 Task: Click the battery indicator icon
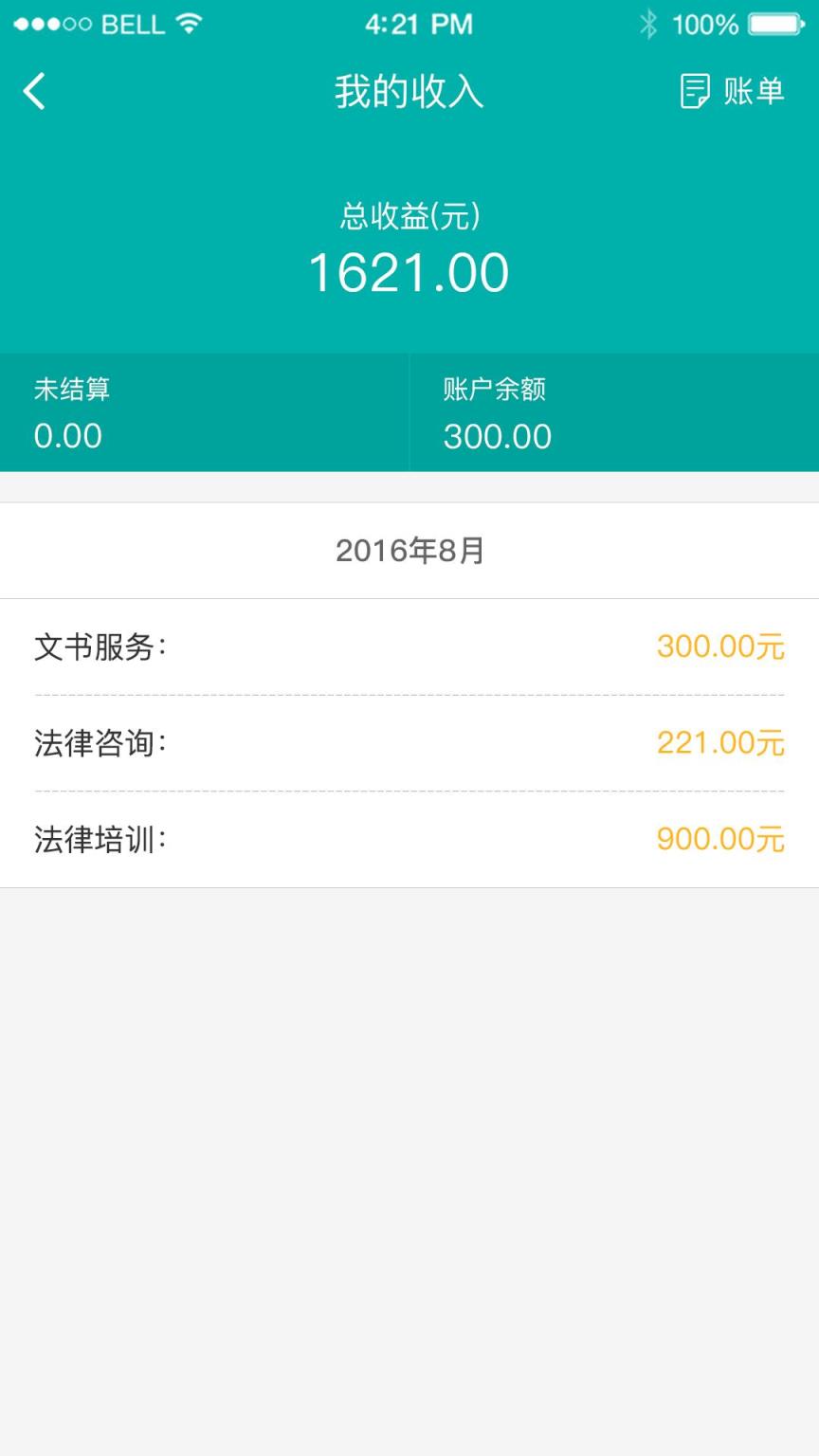pyautogui.click(x=773, y=24)
